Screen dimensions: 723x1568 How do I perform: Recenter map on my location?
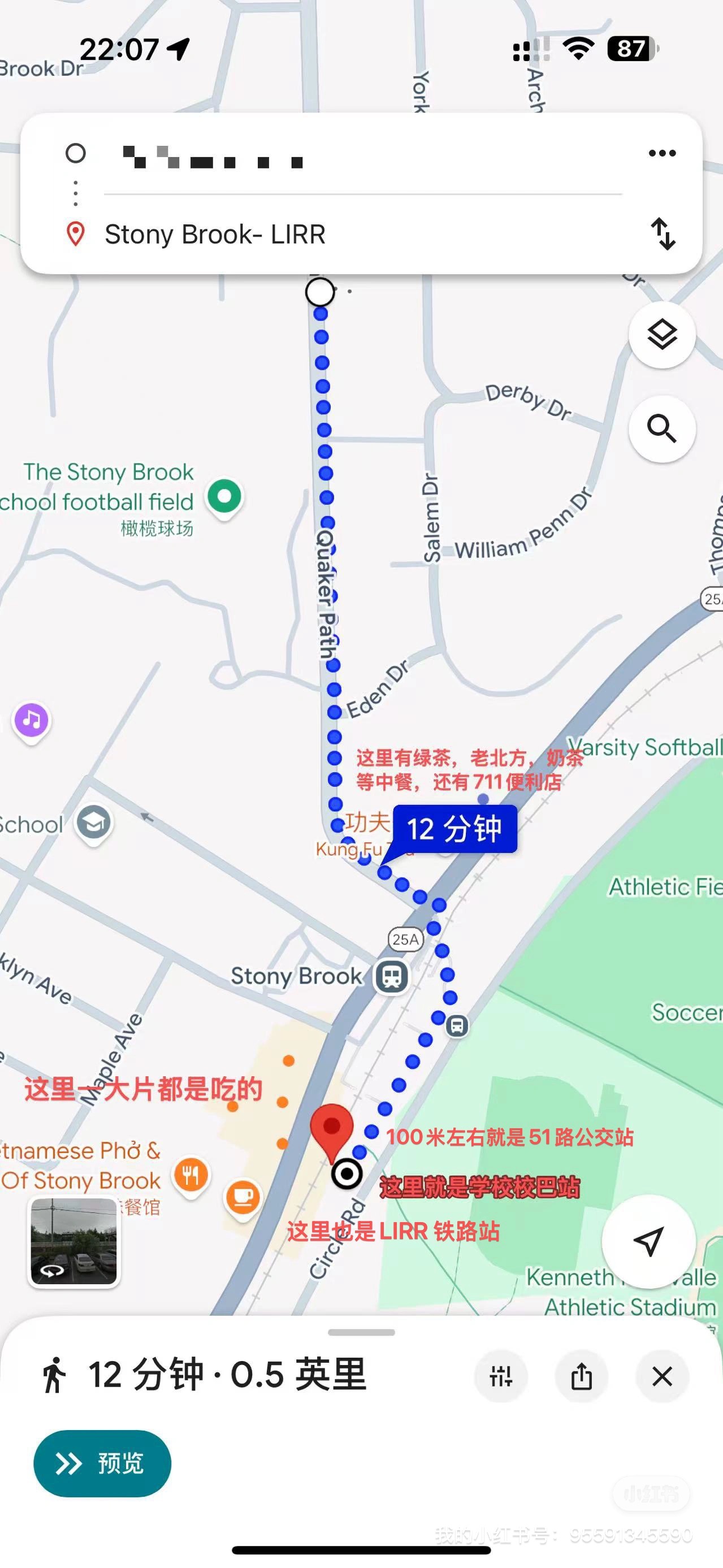tap(648, 1241)
